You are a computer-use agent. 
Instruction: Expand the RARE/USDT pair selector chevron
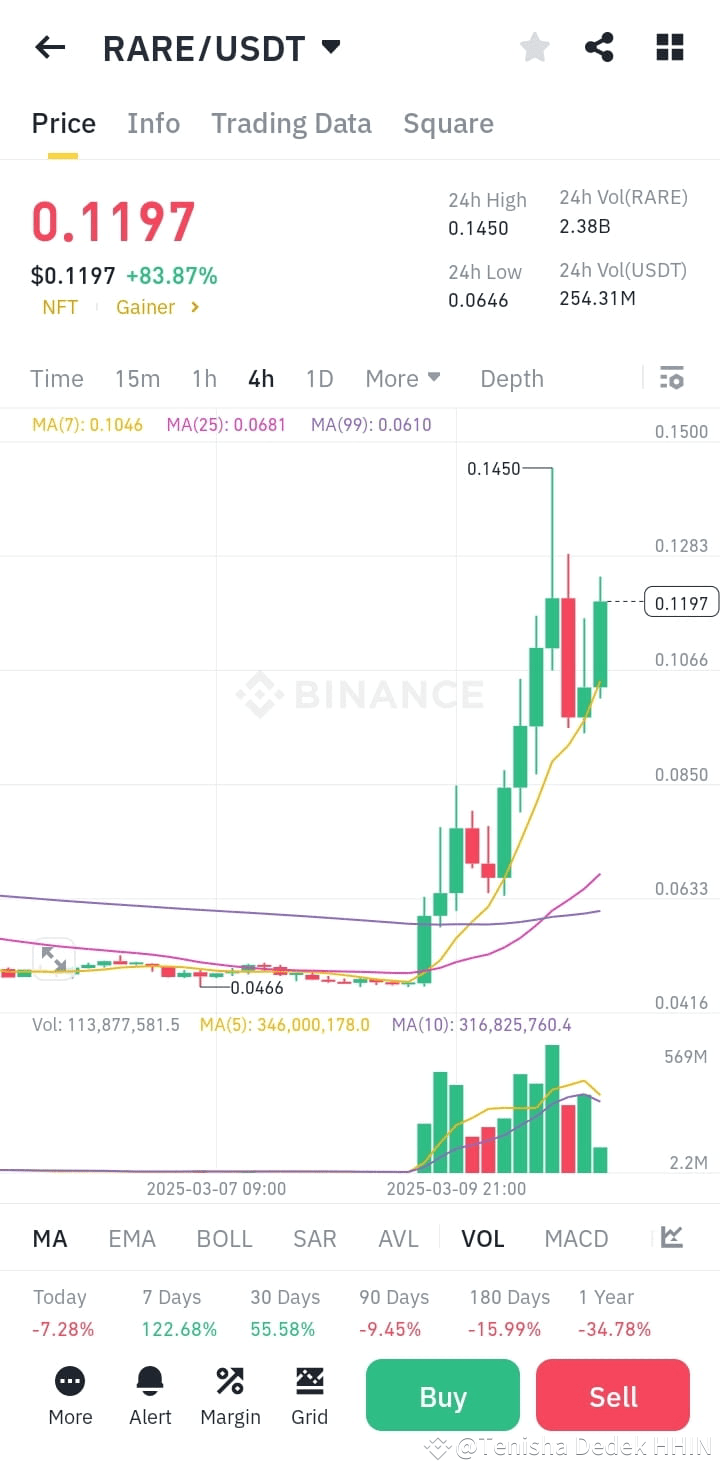(331, 46)
